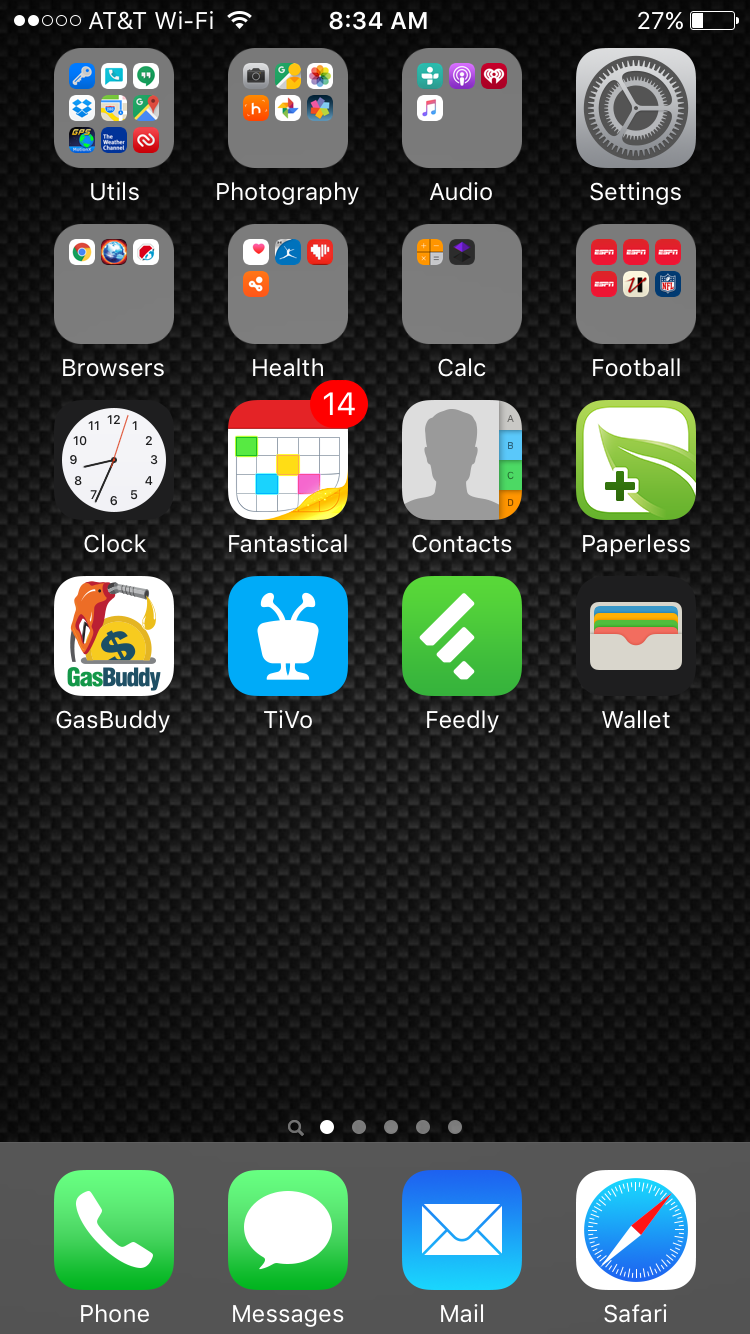Open GasBuddy
This screenshot has height=1334, width=750.
114,636
